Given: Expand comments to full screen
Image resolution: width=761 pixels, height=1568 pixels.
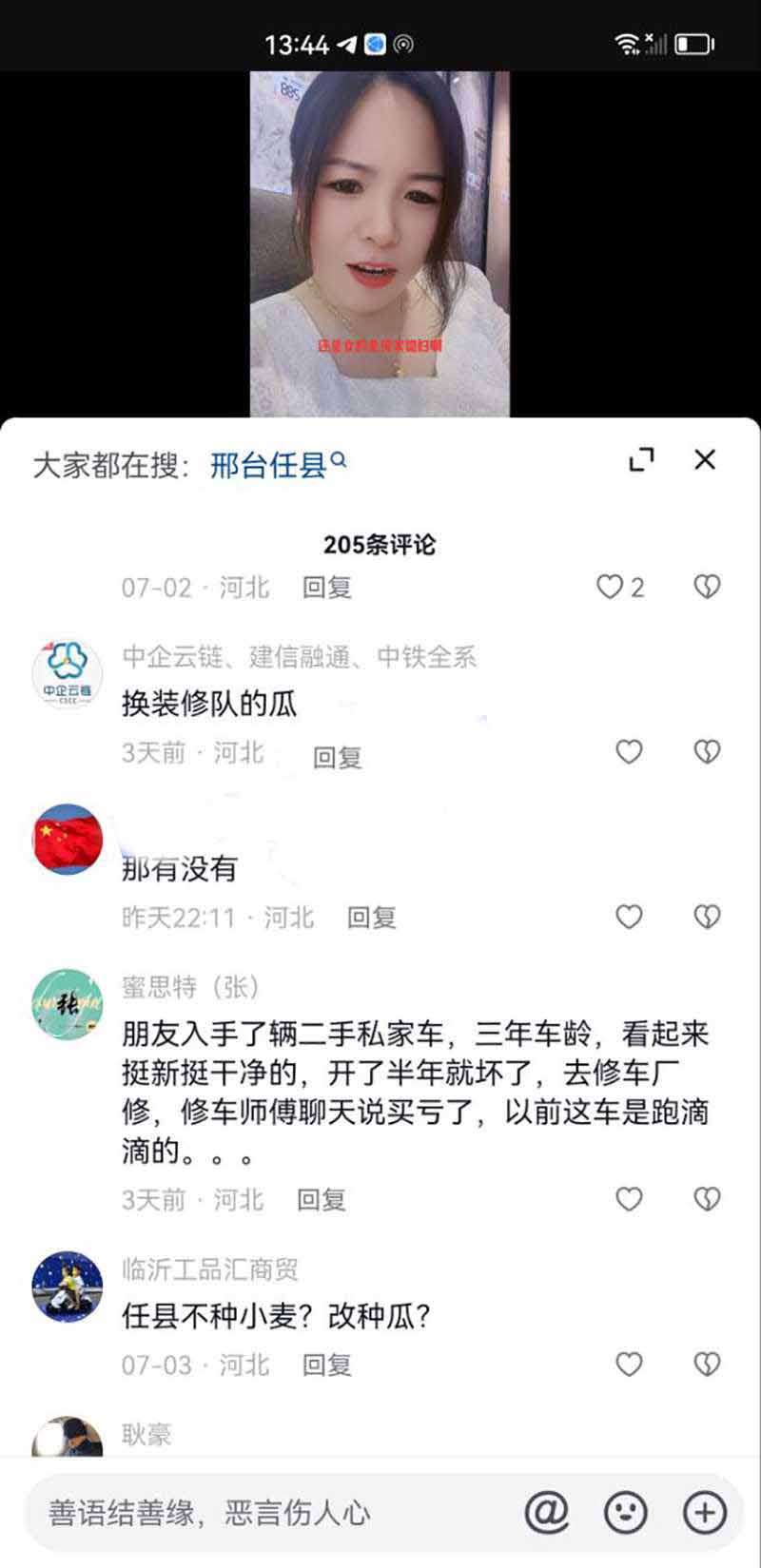Looking at the screenshot, I should point(642,460).
